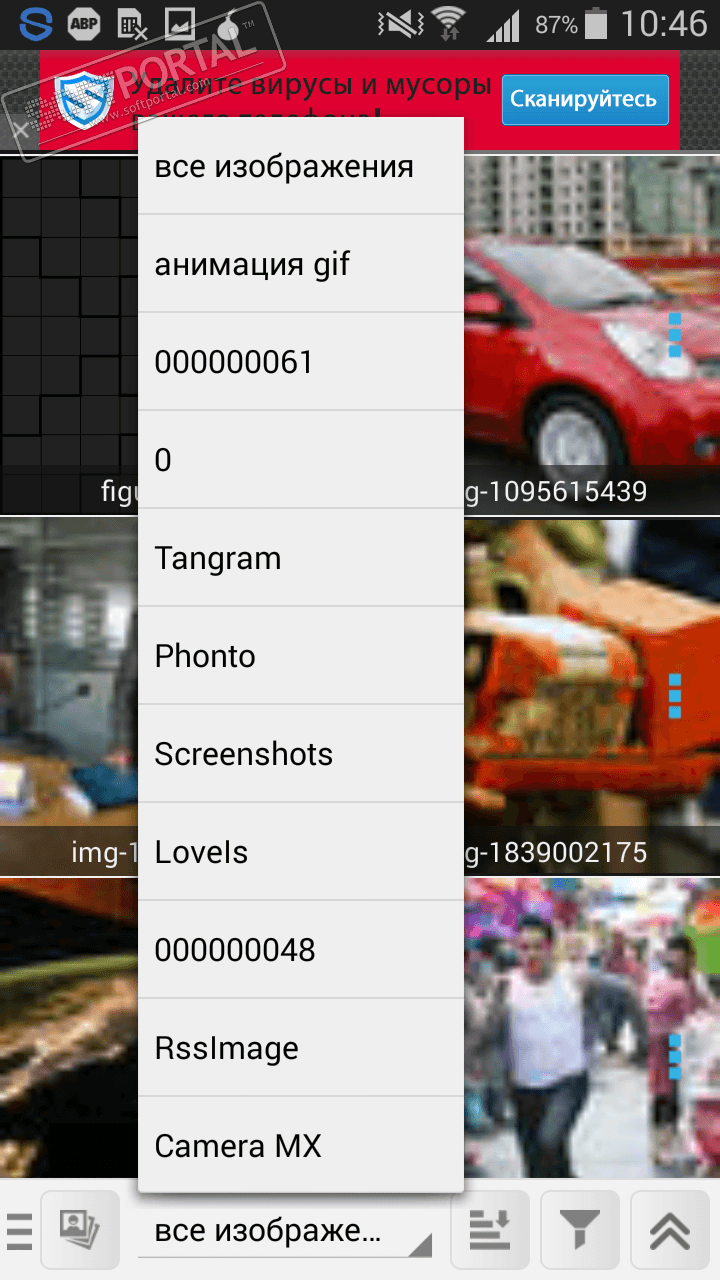Open the 000000061 folder
The width and height of the screenshot is (720, 1280).
coord(300,362)
